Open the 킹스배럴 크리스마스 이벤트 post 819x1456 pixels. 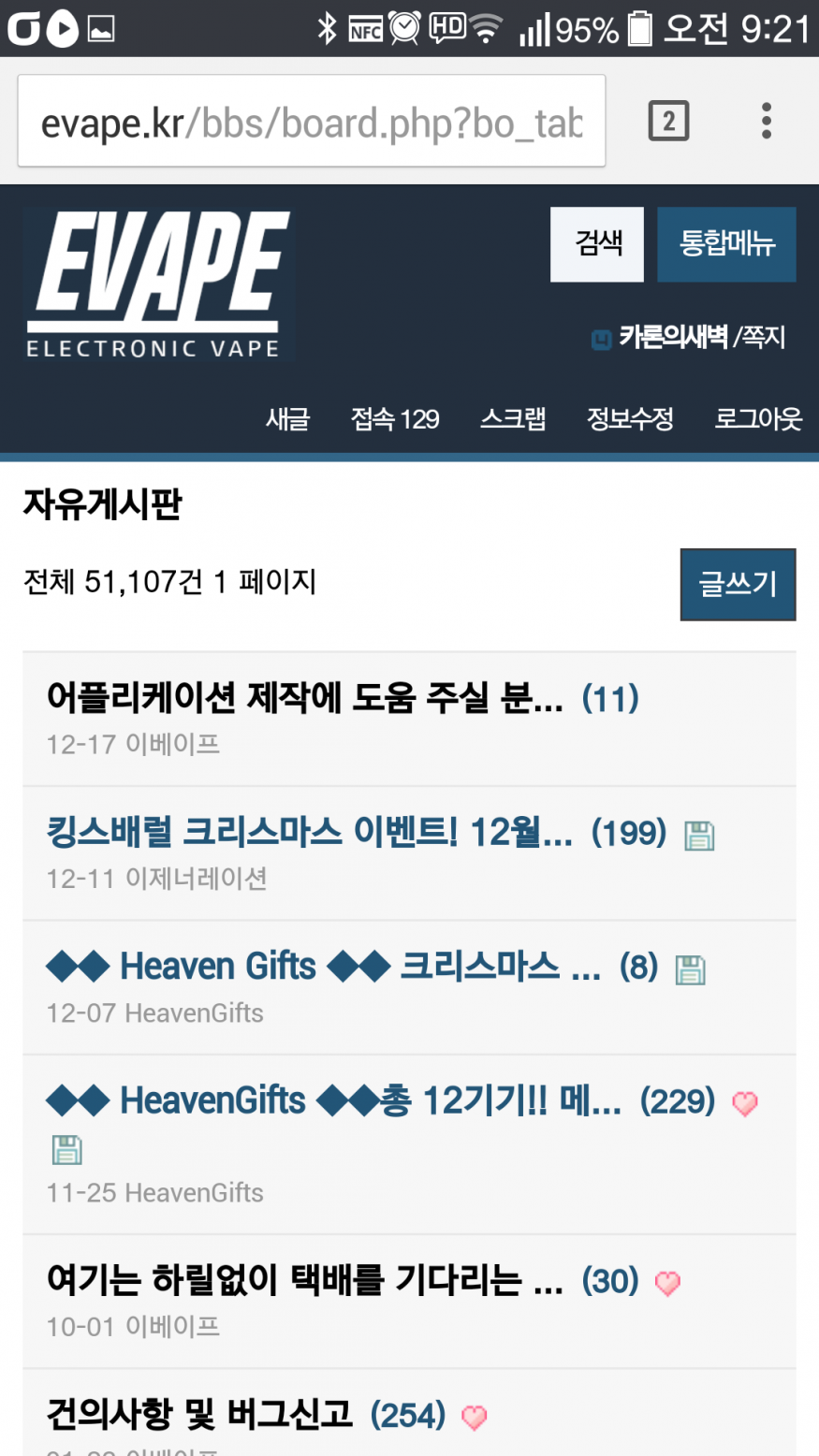click(x=309, y=832)
